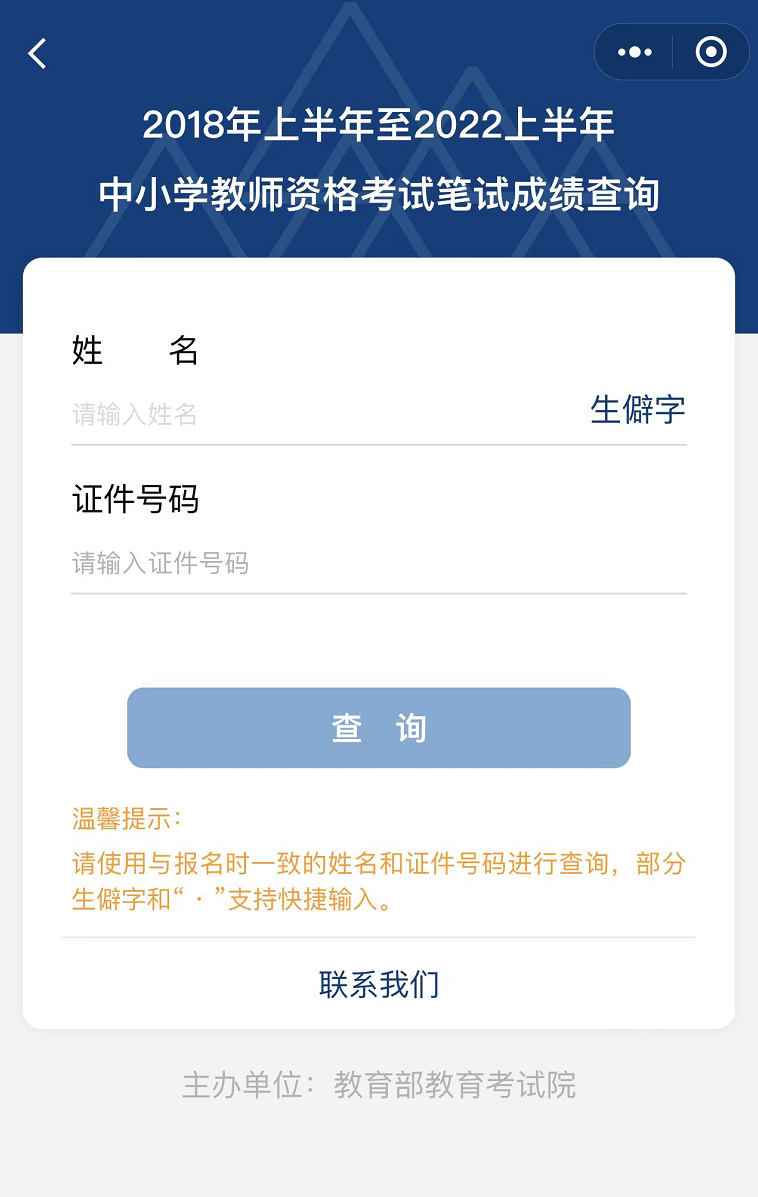Open the 生僻字 rare character helper
758x1197 pixels.
pos(637,410)
